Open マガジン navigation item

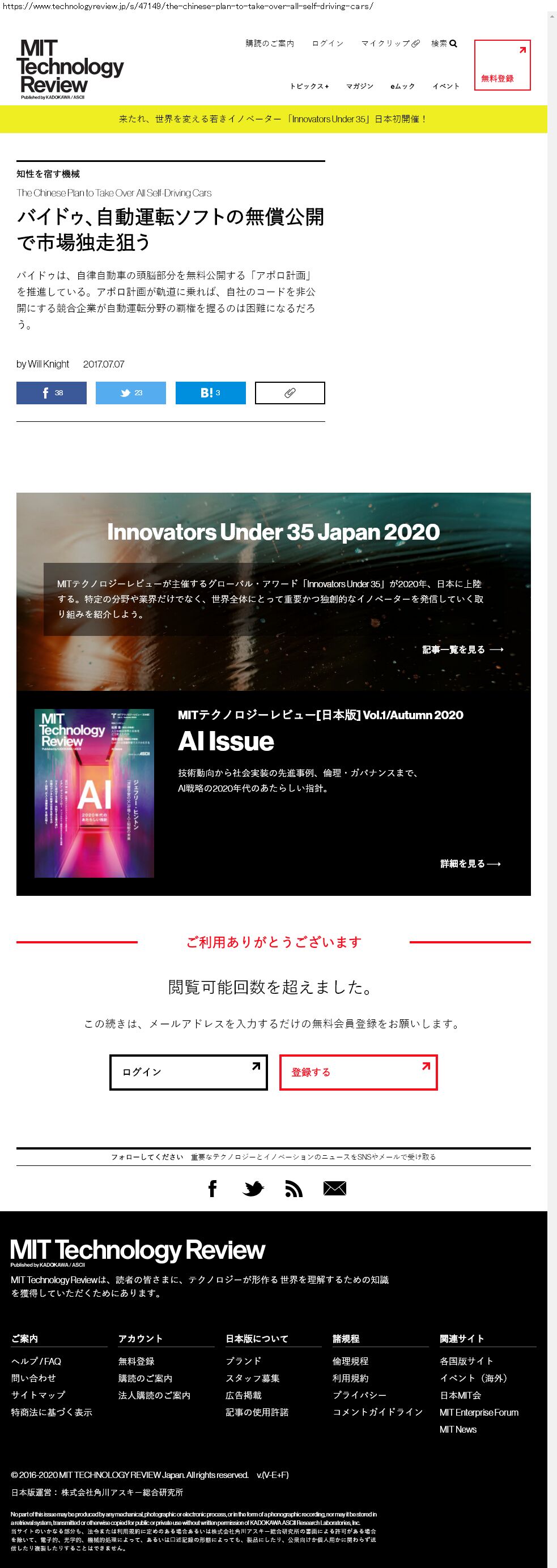pyautogui.click(x=360, y=86)
